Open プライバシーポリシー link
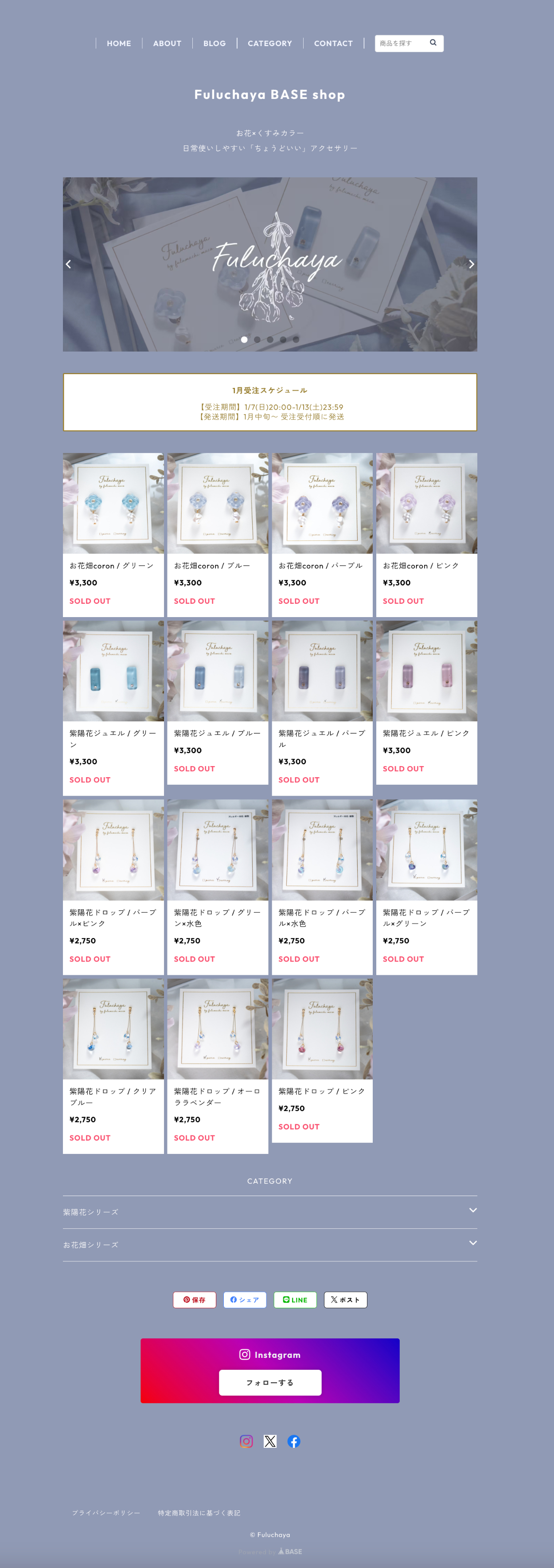Screen dimensions: 554x1568 (x=106, y=1512)
